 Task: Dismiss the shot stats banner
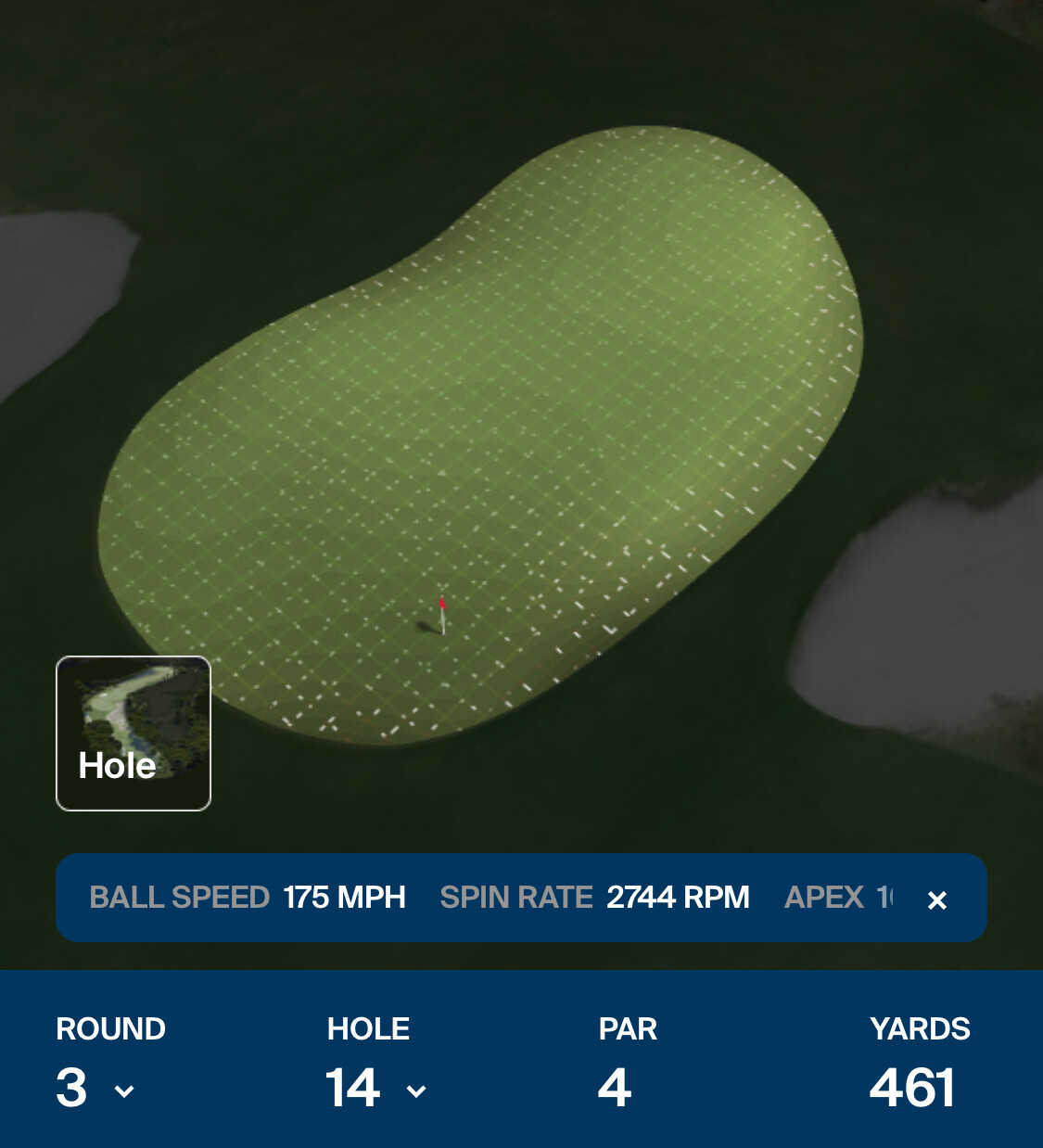937,899
